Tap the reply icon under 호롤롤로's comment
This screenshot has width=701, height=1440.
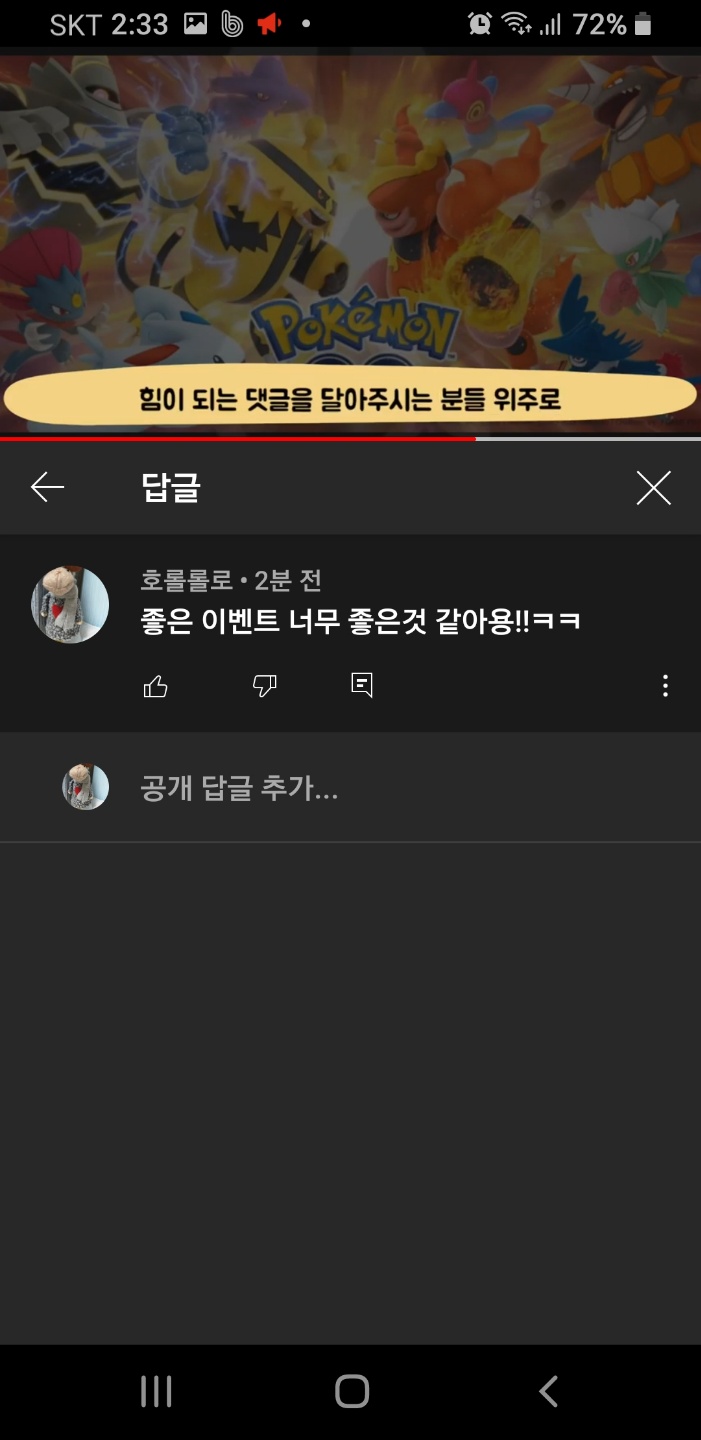coord(362,685)
